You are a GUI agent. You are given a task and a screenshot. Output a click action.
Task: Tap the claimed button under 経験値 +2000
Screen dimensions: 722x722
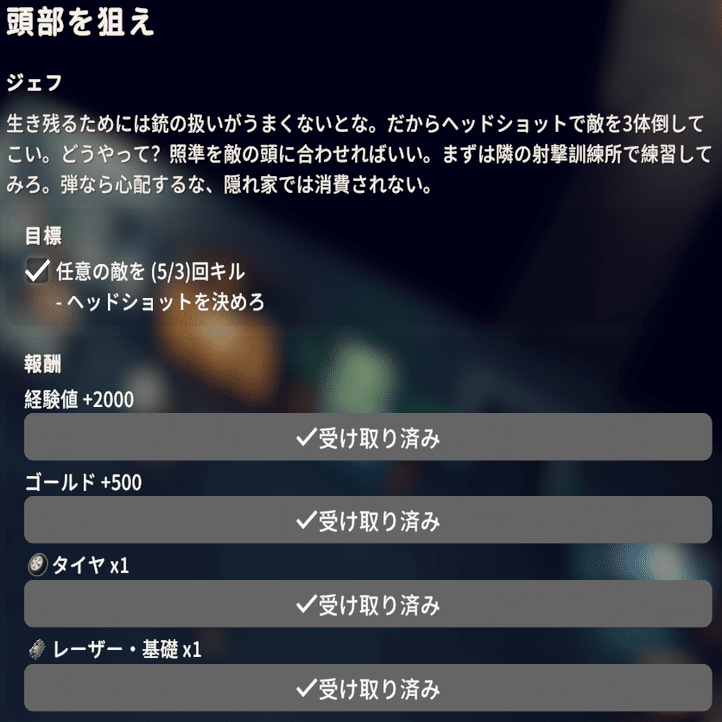(x=367, y=438)
